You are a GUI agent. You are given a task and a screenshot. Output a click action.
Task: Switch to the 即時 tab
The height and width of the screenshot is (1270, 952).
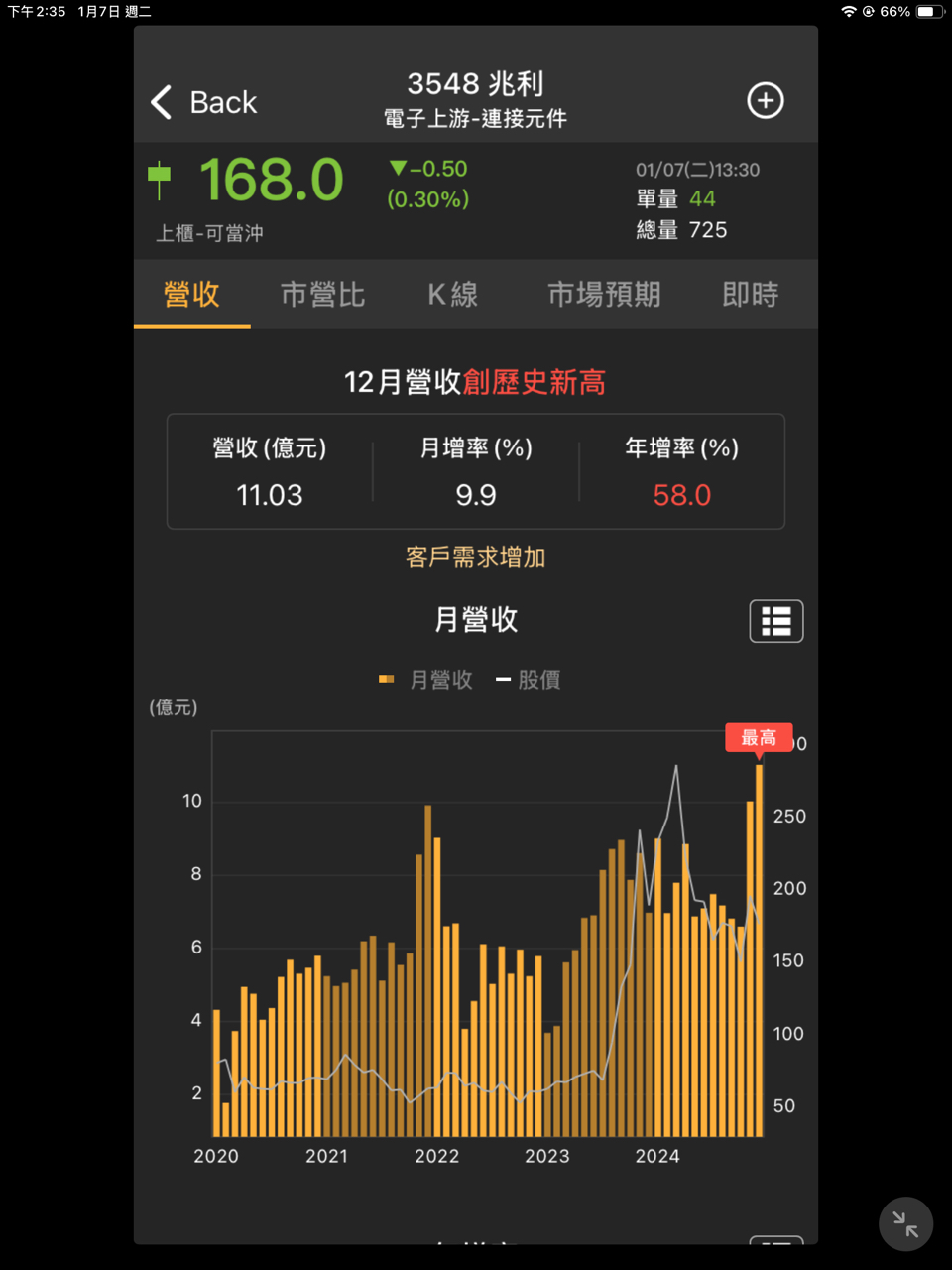750,295
